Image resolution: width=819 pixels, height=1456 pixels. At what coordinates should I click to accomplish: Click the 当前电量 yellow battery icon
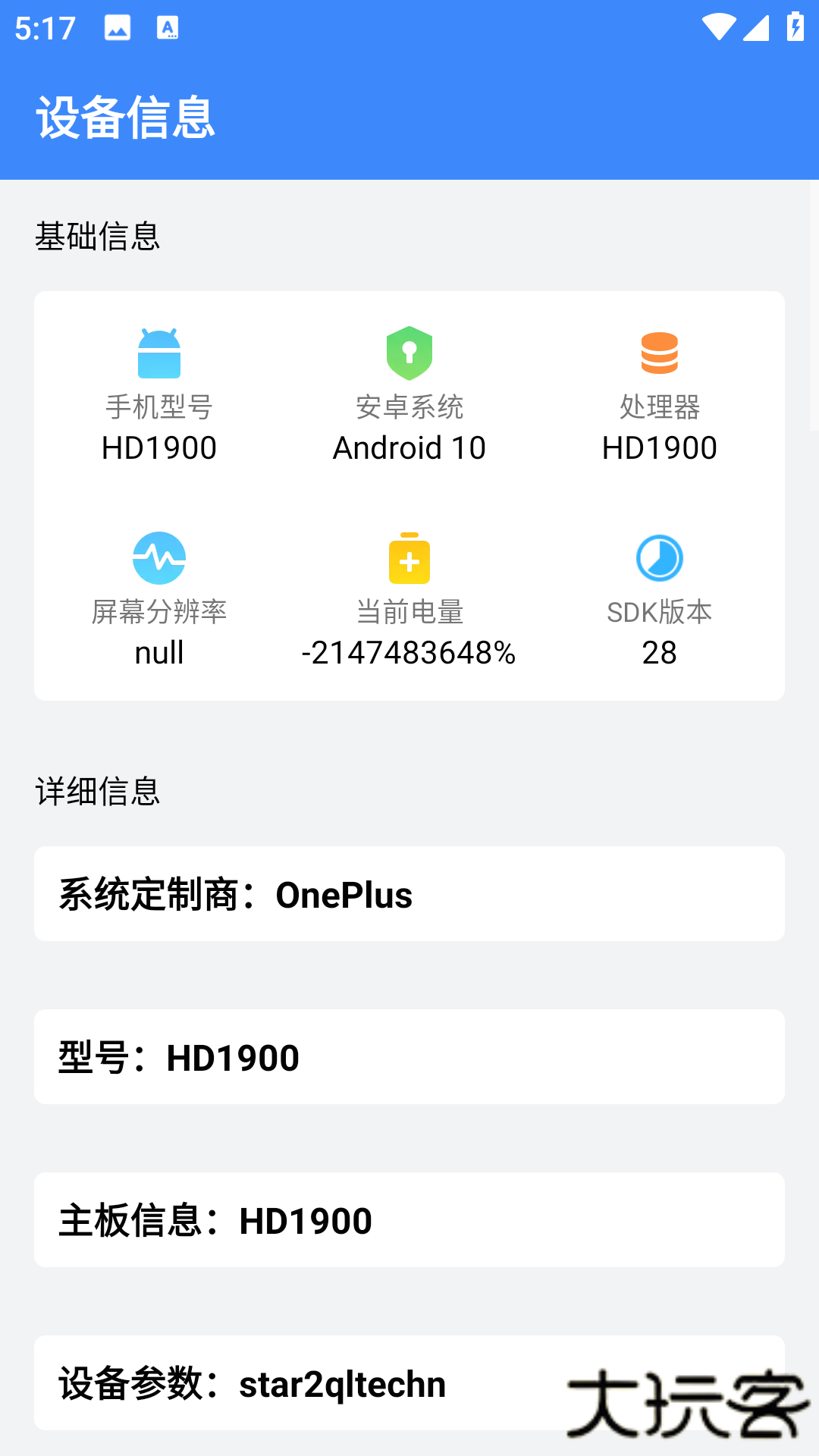[409, 557]
